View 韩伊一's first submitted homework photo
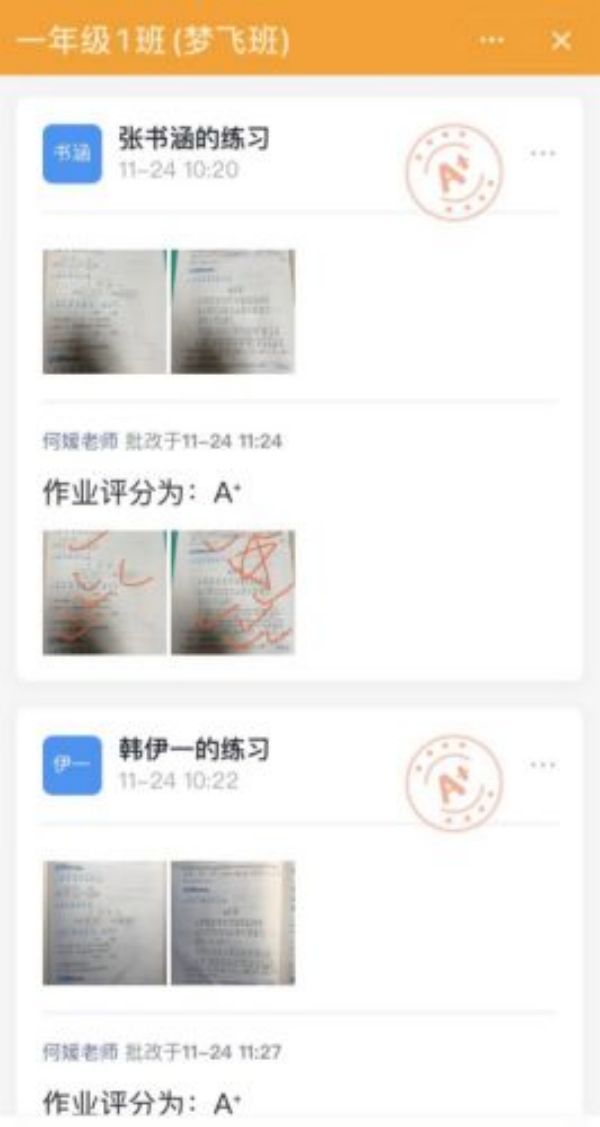Image resolution: width=600 pixels, height=1127 pixels. coord(104,922)
